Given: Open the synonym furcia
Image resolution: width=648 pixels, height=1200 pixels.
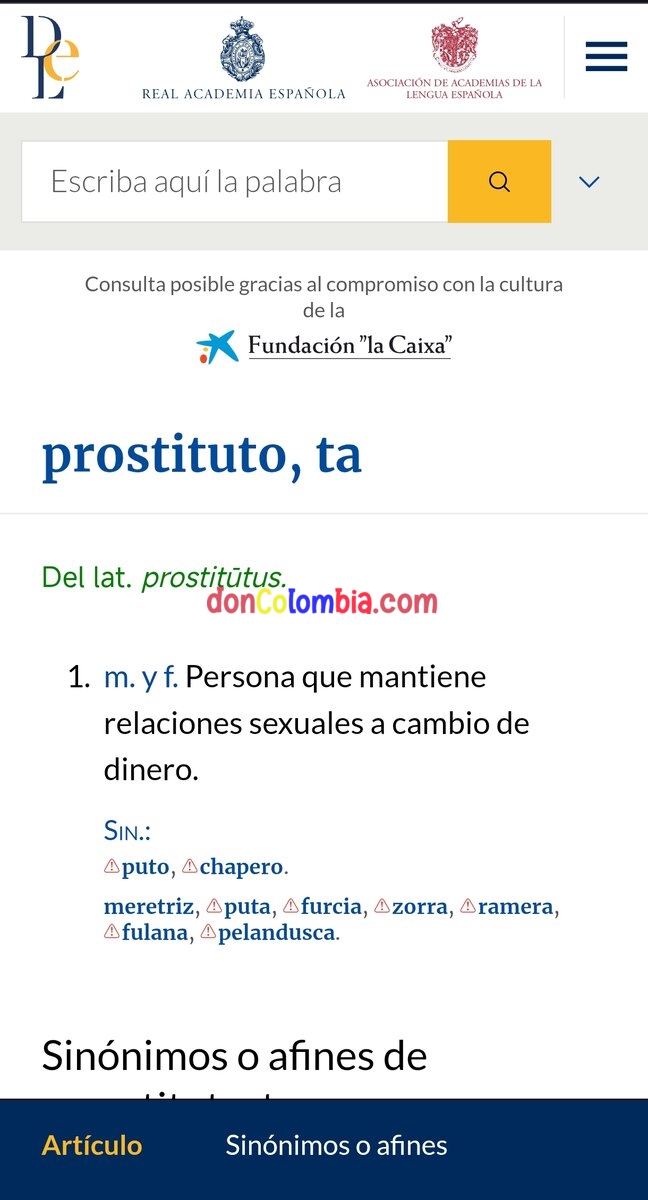Looking at the screenshot, I should pyautogui.click(x=331, y=907).
